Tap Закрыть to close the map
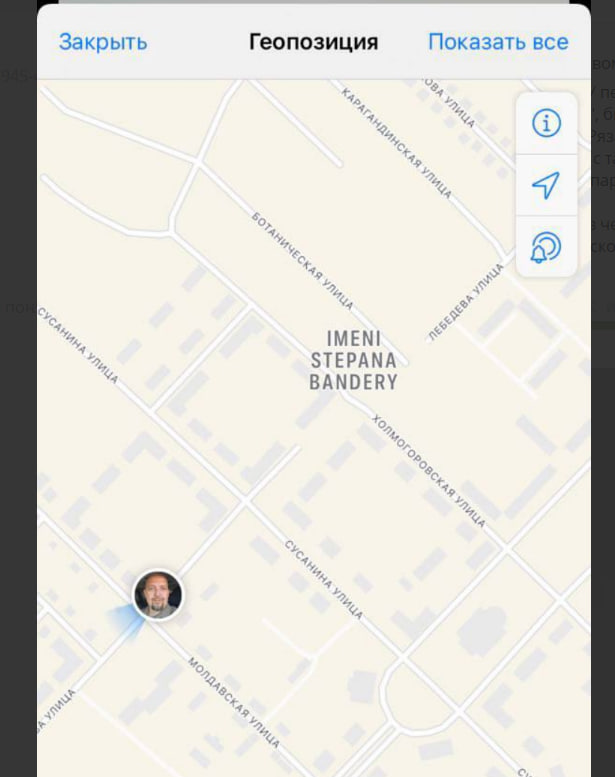Viewport: 615px width, 777px height. 103,42
